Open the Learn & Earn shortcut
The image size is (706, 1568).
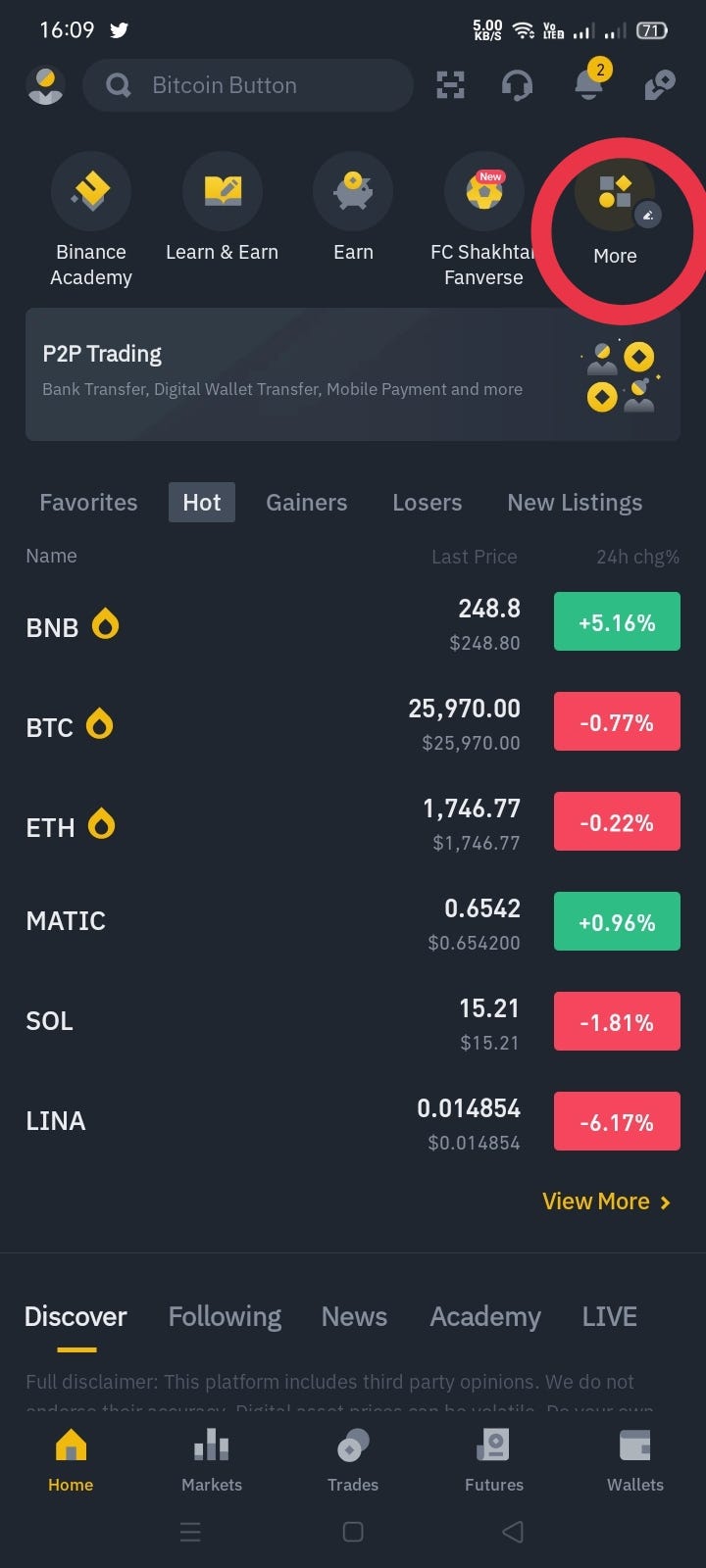coord(223,191)
